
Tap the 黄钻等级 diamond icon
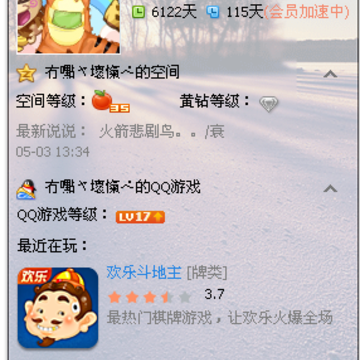(x=269, y=104)
